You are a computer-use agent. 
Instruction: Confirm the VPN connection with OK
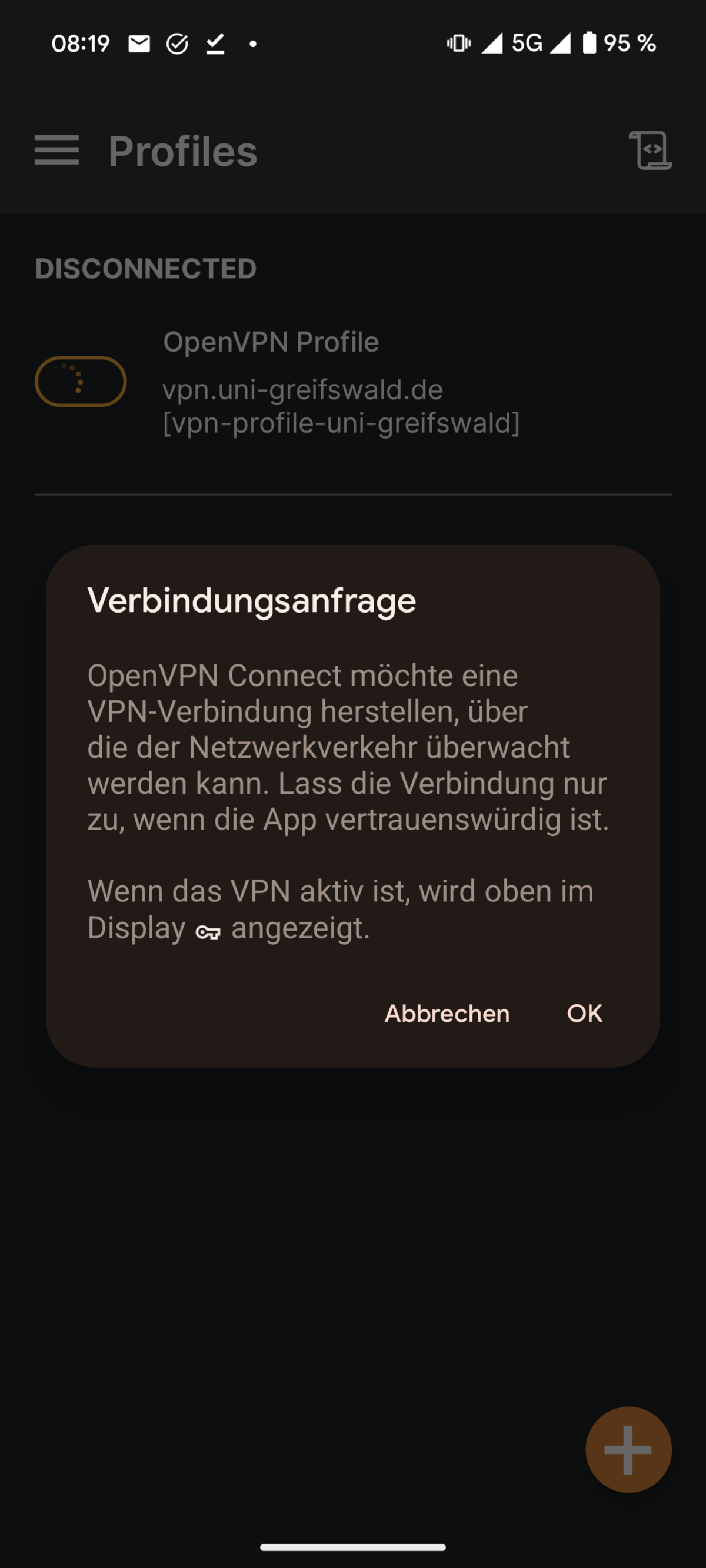coord(584,1014)
